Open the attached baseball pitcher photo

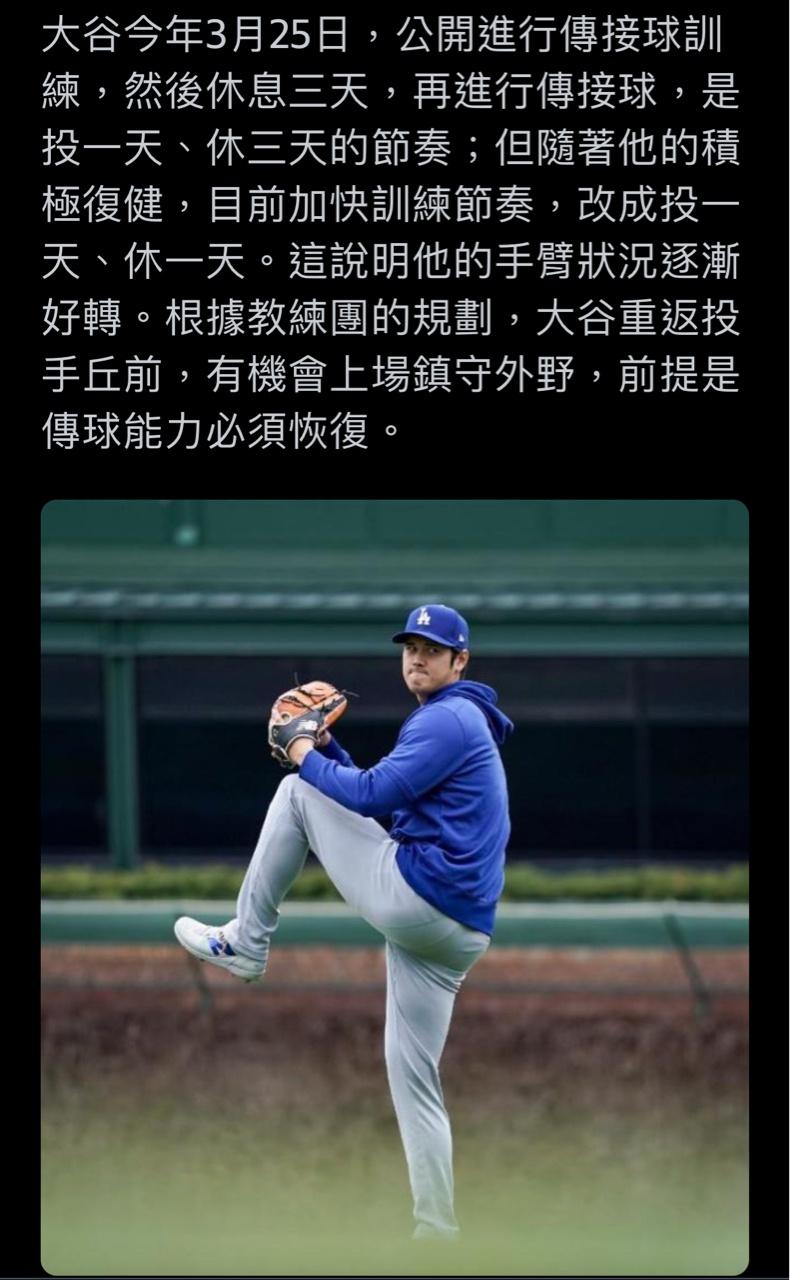[394, 886]
